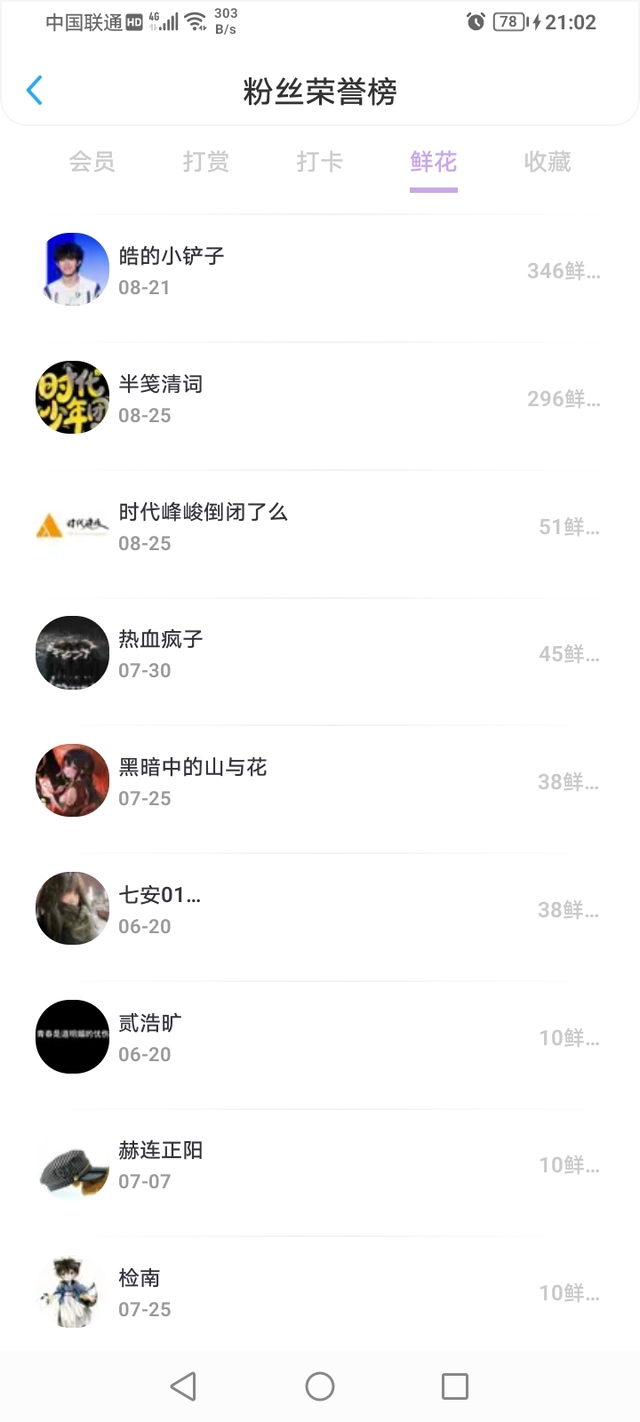Open the 打卡 tab
640x1422 pixels.
(x=320, y=162)
